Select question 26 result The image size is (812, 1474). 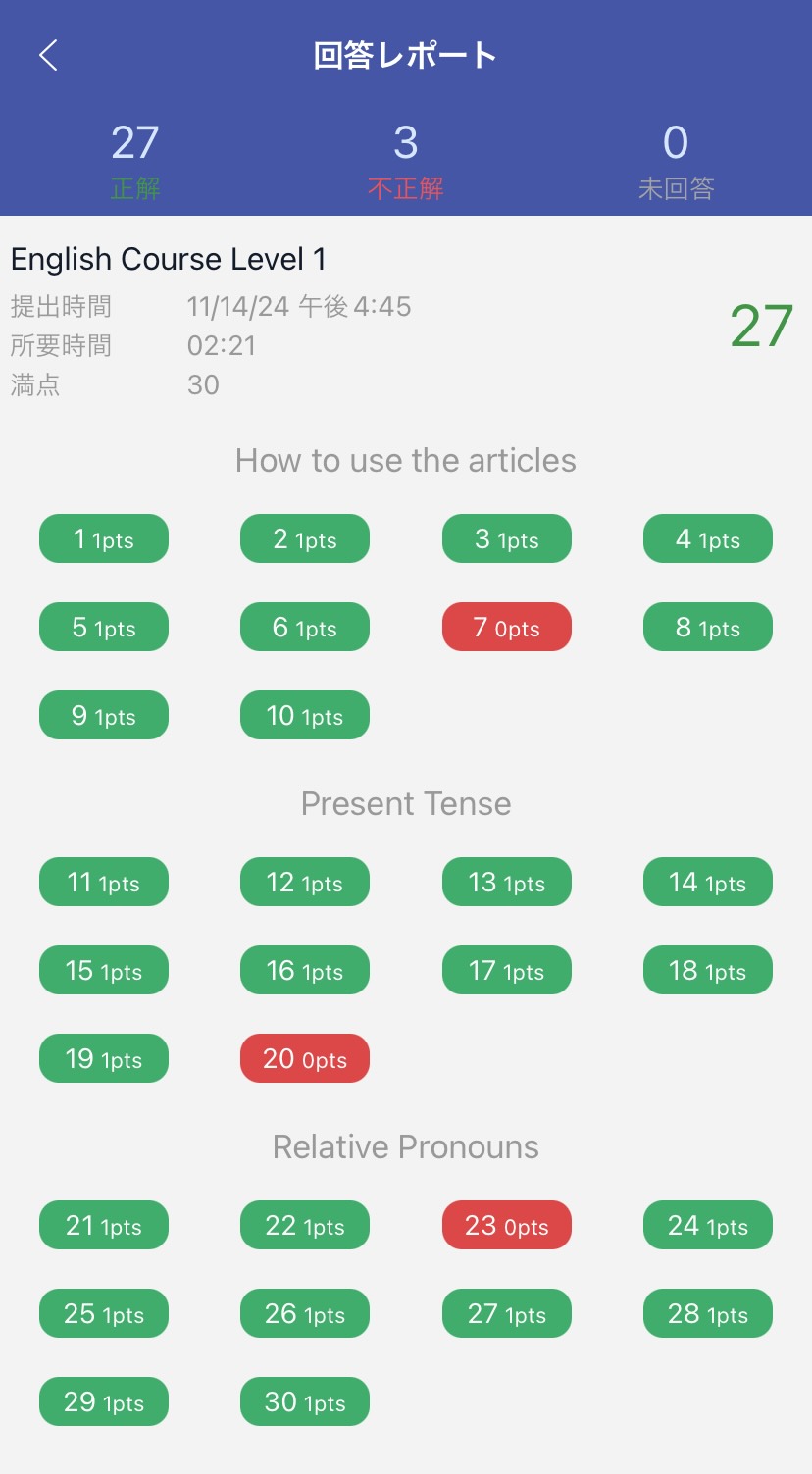(305, 1313)
